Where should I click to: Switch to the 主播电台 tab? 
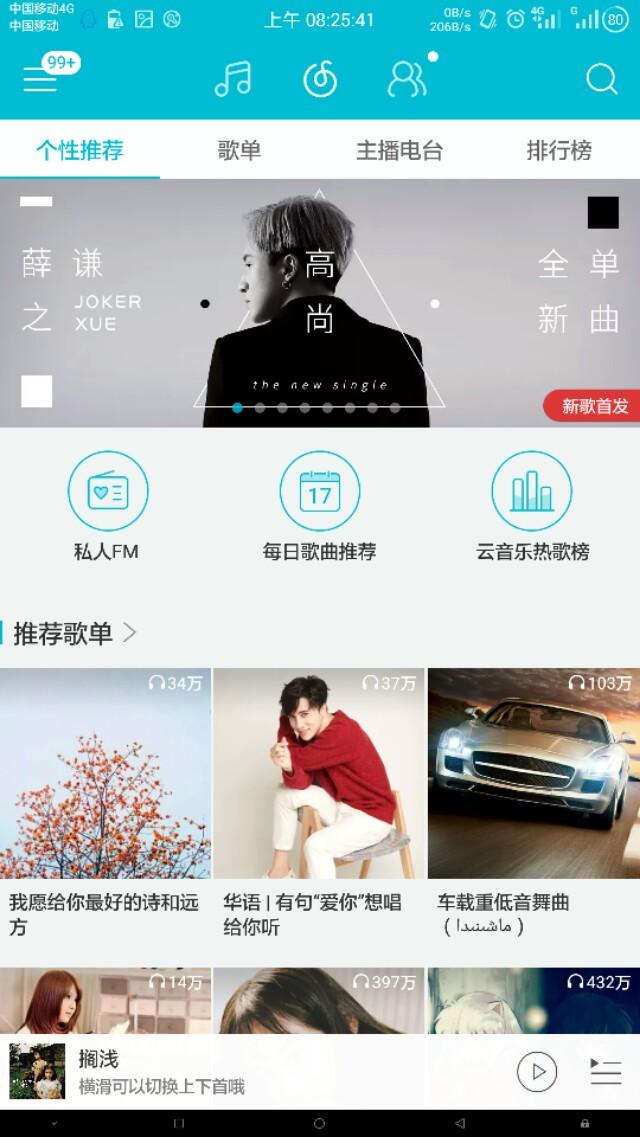point(400,150)
